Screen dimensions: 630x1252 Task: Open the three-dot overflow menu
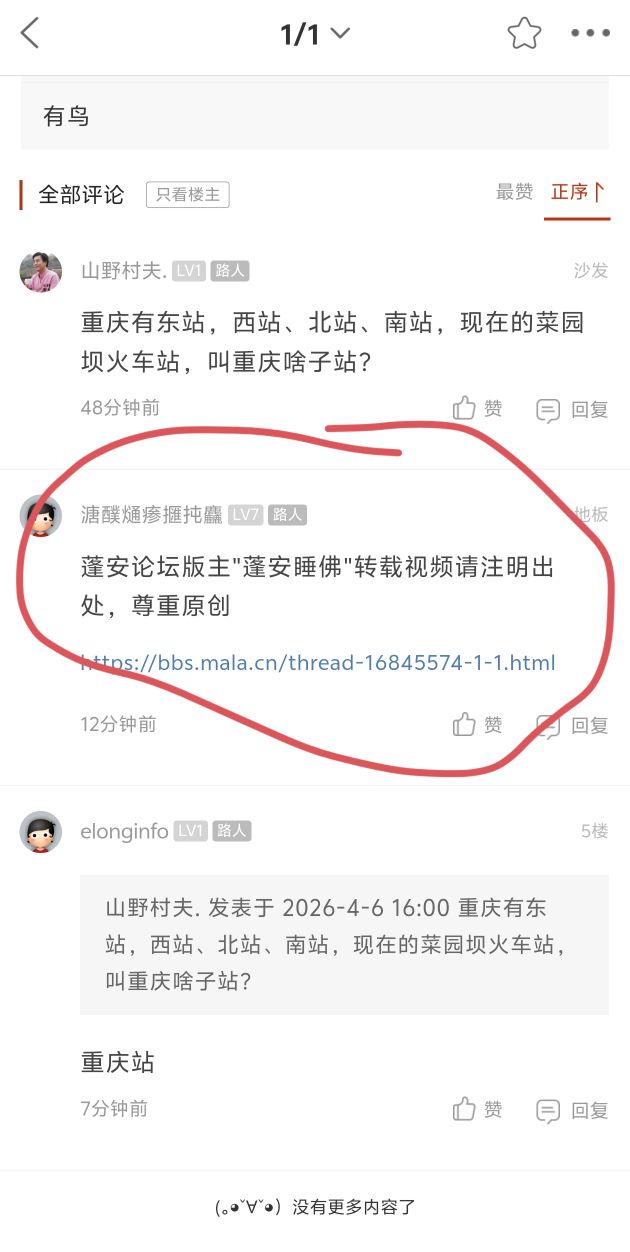pos(590,34)
